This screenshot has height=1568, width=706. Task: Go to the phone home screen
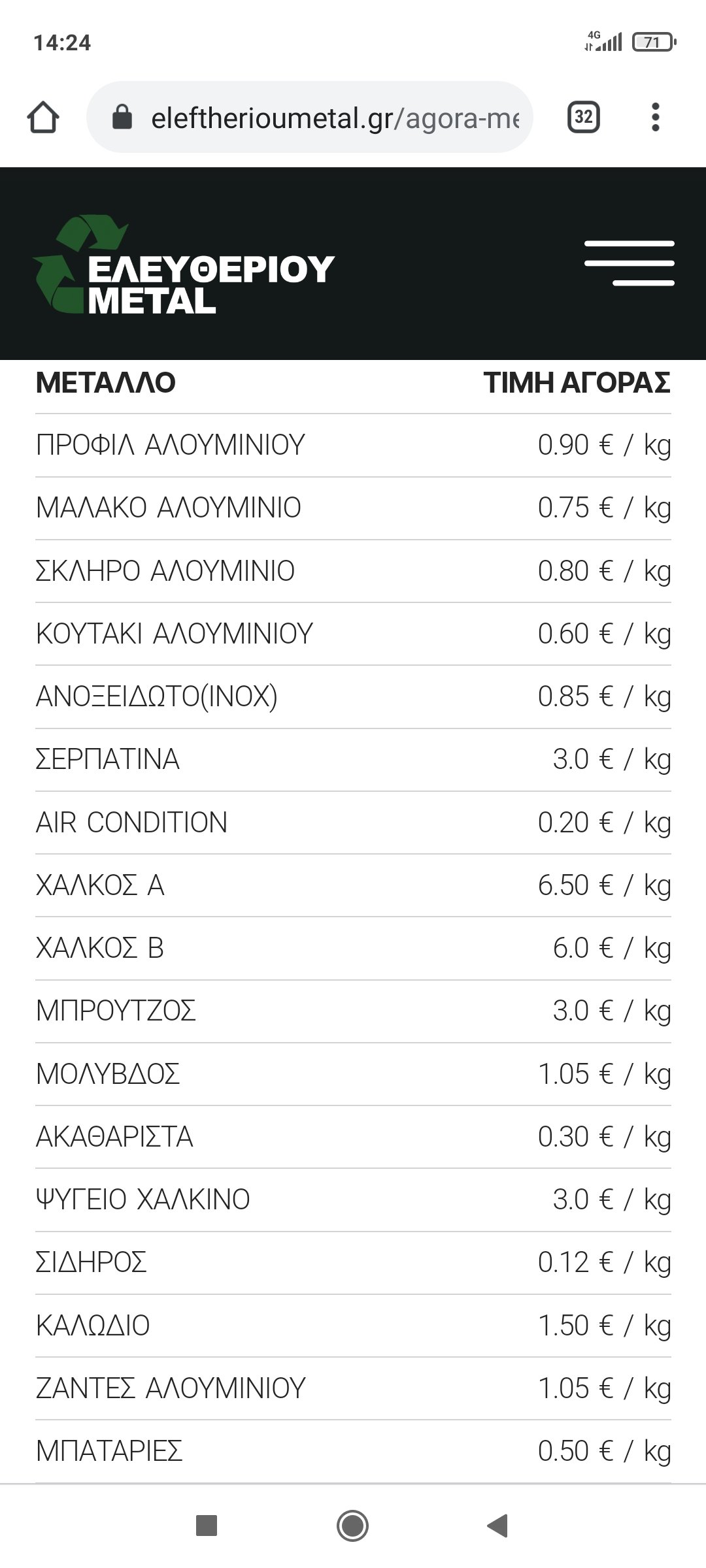point(352,1526)
